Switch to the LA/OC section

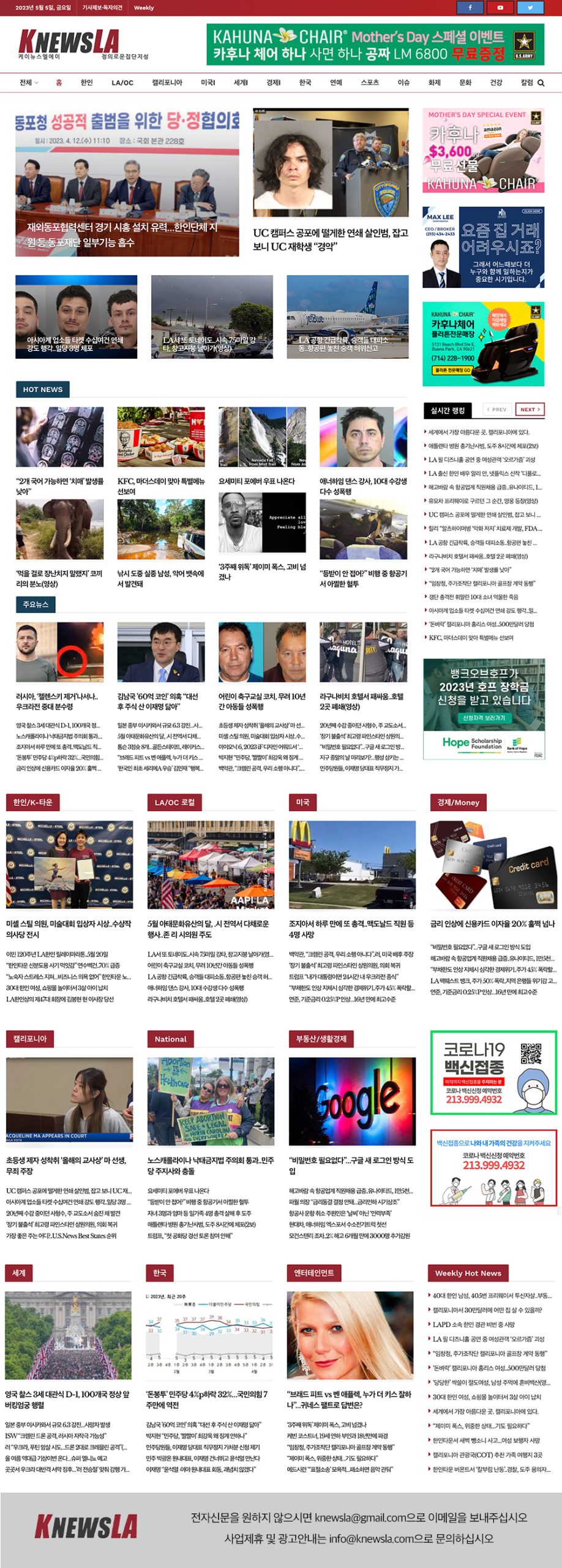click(122, 83)
